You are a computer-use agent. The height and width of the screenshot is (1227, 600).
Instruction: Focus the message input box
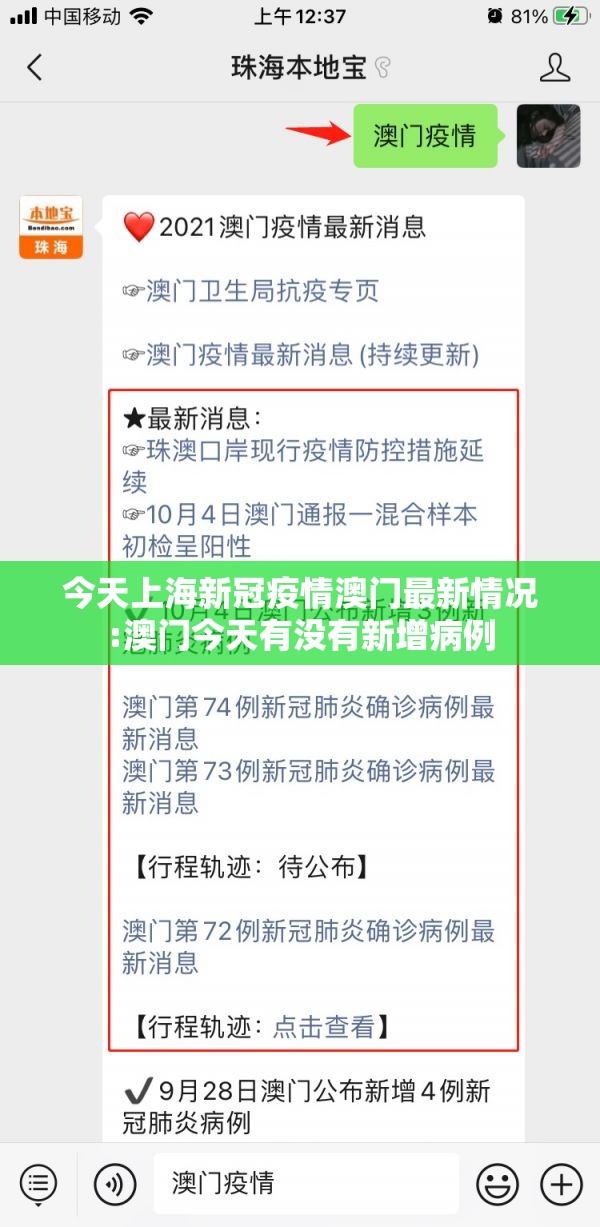tap(305, 1185)
